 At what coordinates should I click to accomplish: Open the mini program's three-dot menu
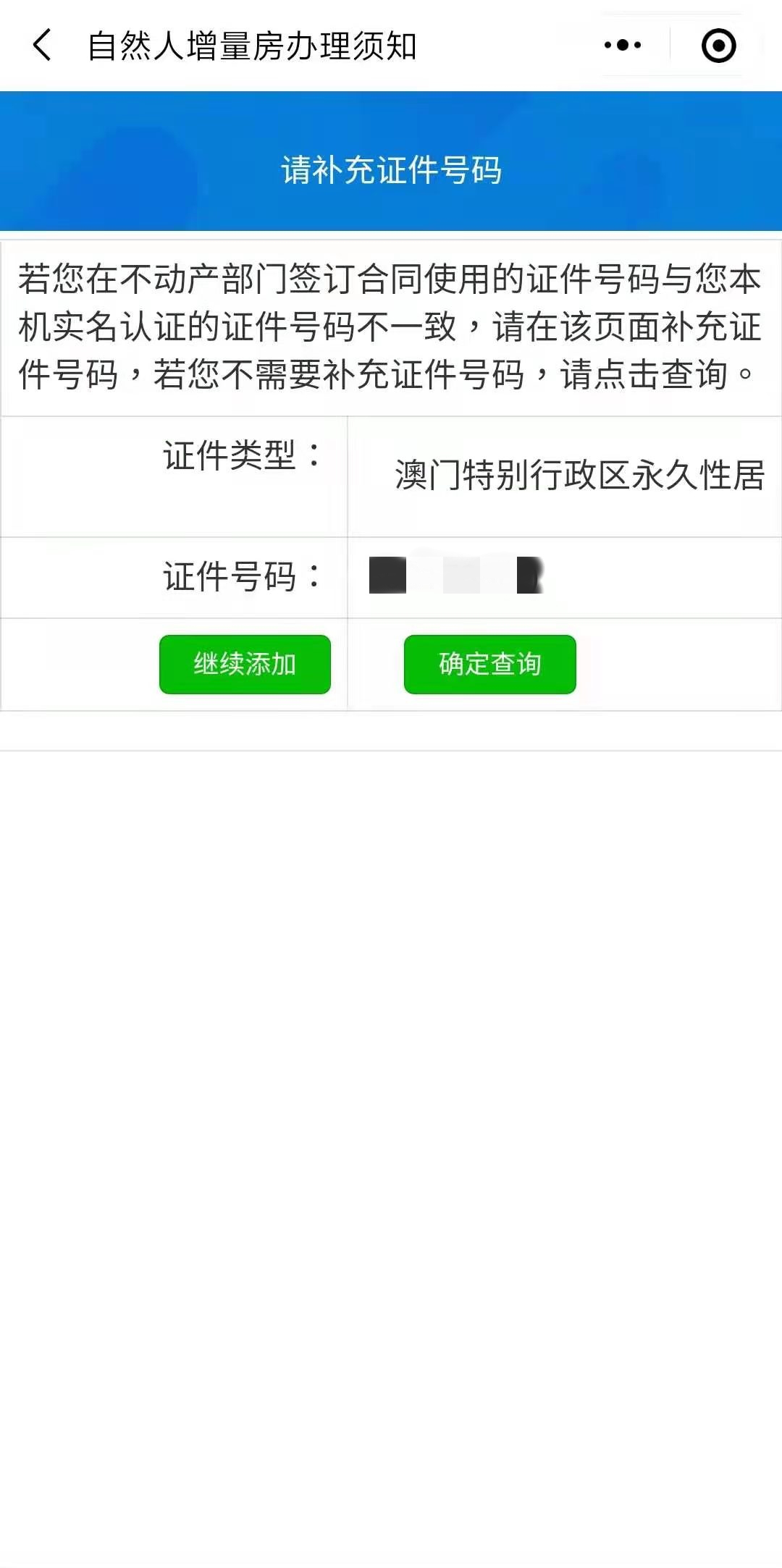[623, 45]
